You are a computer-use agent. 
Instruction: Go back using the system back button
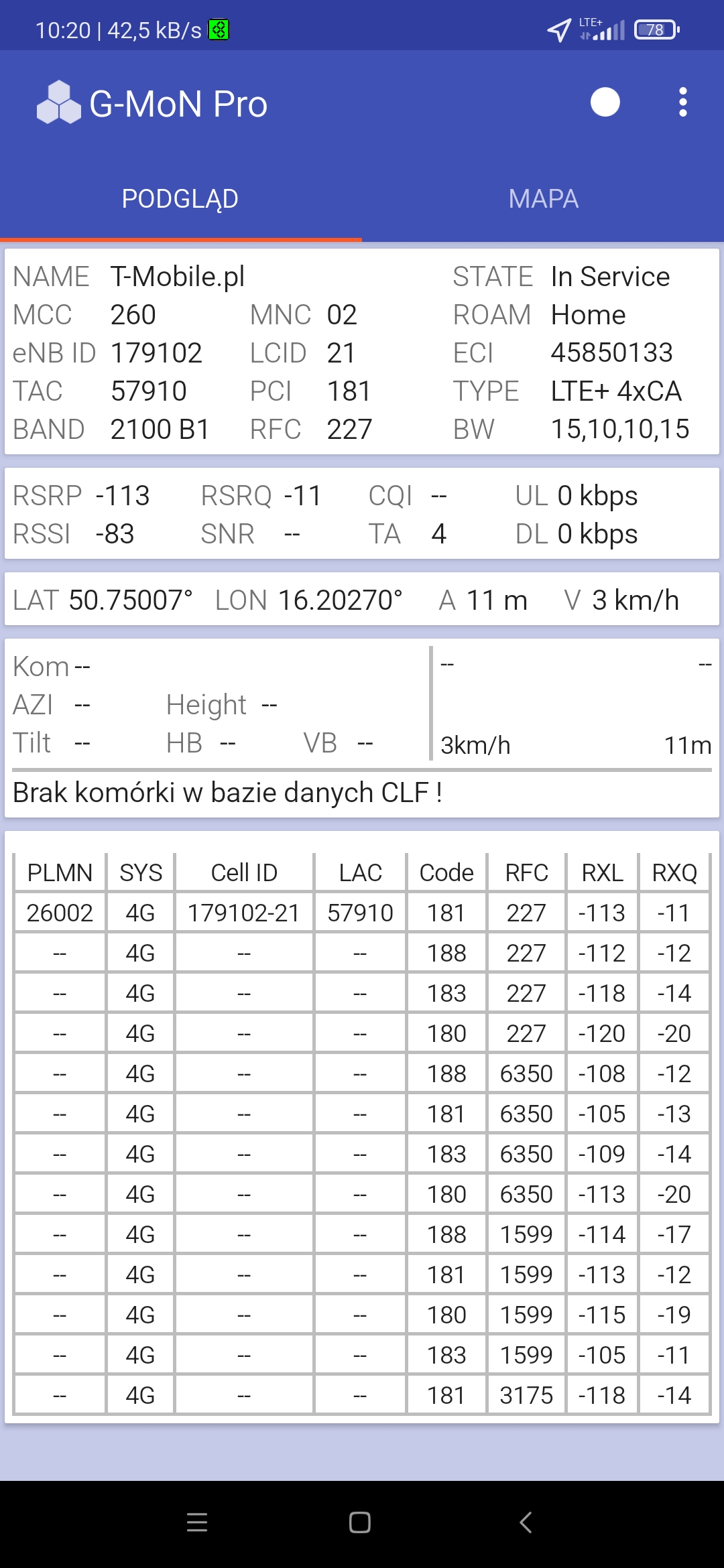(x=526, y=1522)
